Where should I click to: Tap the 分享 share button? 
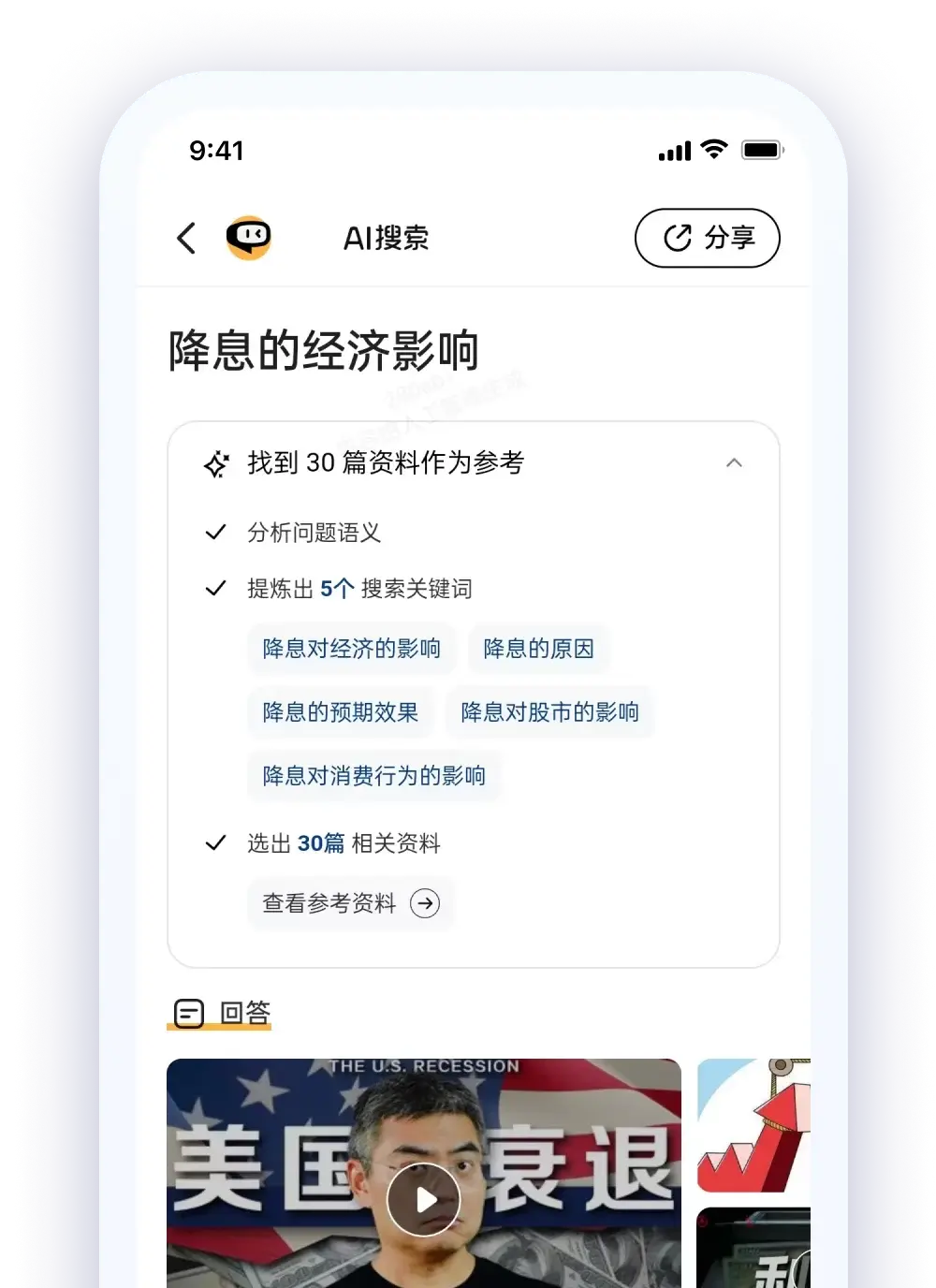click(707, 238)
